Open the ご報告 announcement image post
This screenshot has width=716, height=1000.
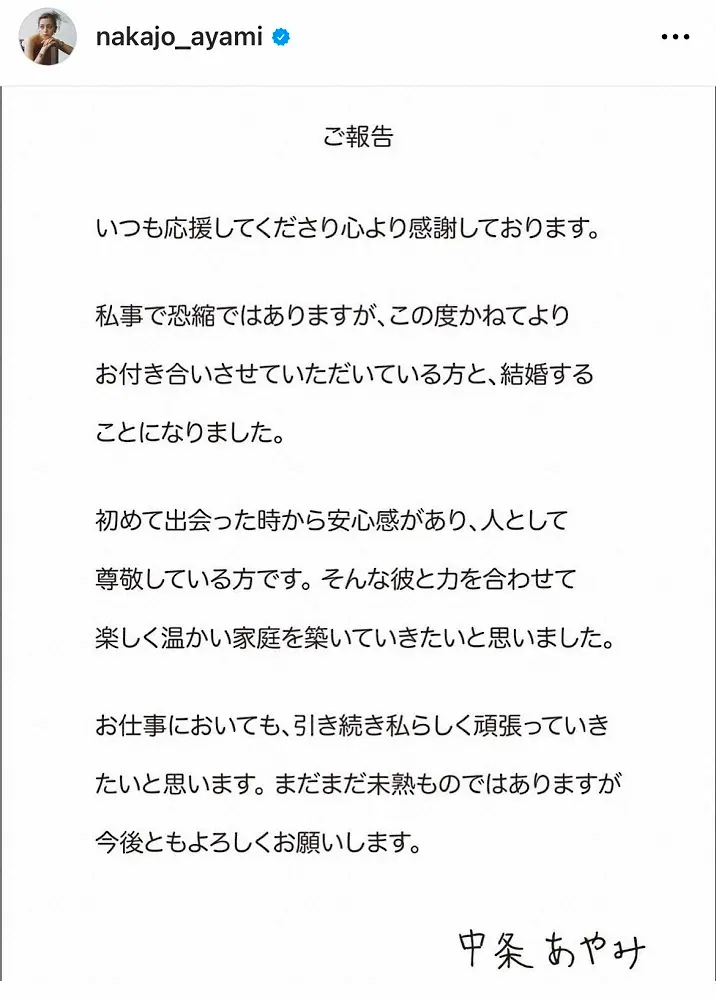(x=358, y=540)
